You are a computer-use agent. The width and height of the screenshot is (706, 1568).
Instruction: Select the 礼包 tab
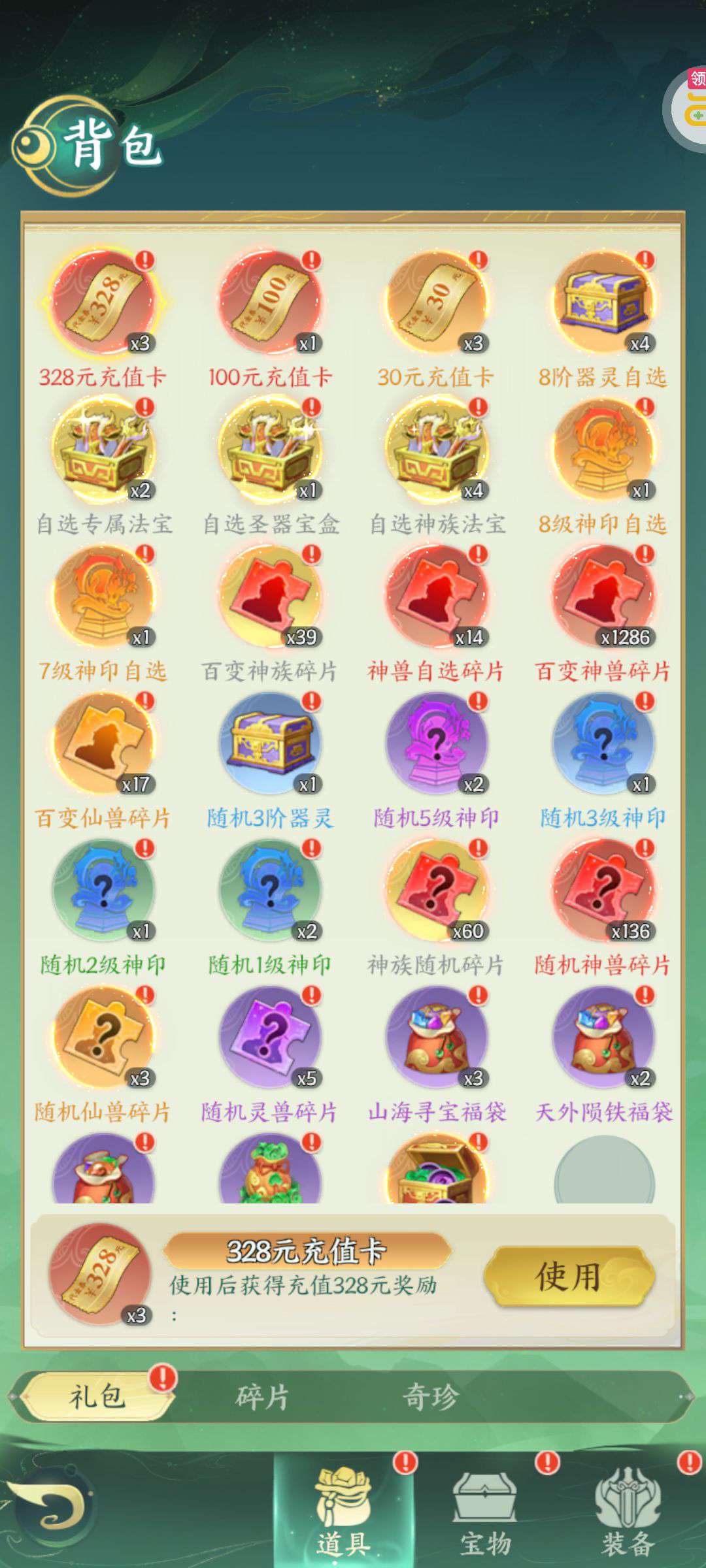97,1397
